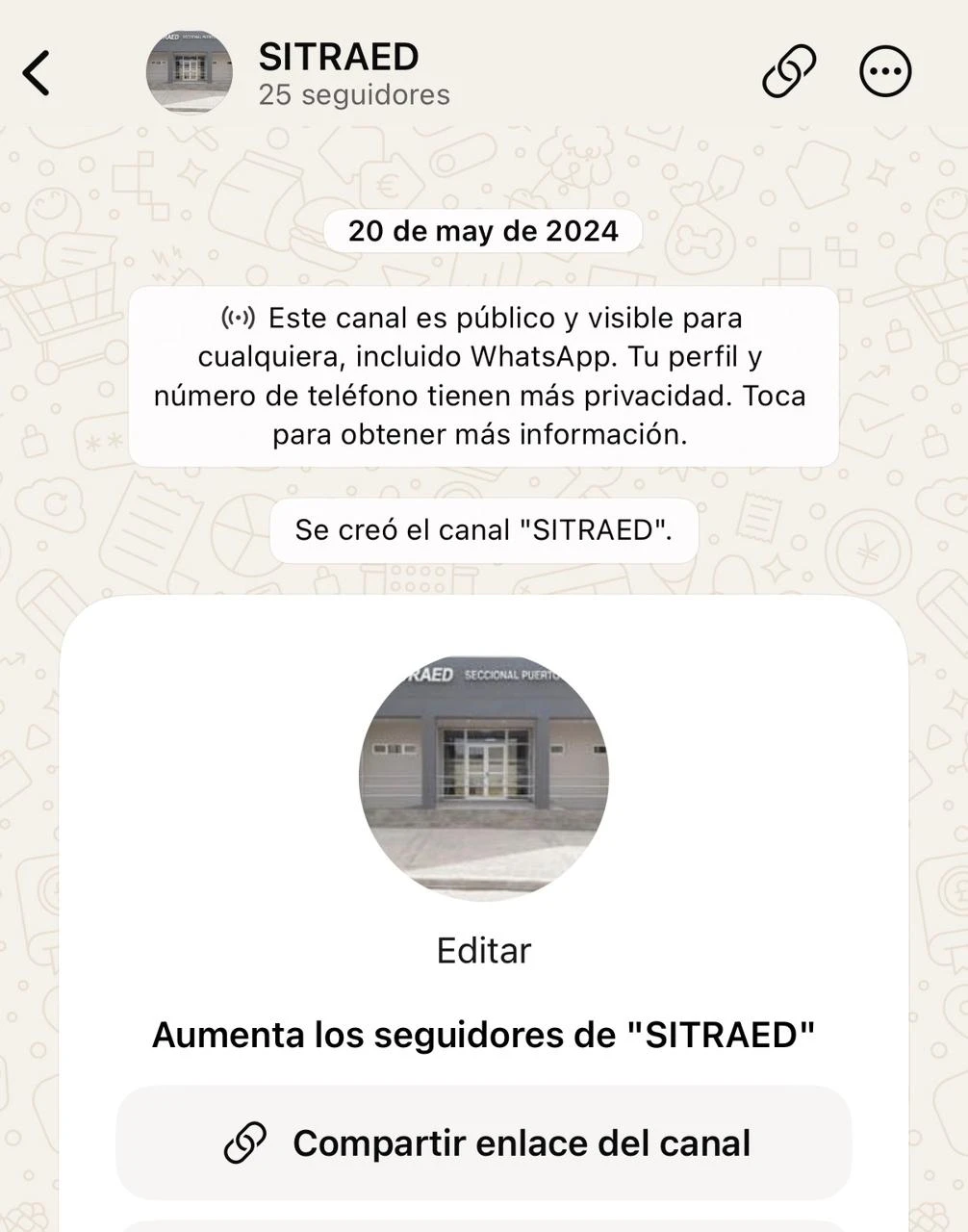968x1232 pixels.
Task: Open SITRAED channel info header
Action: 339,73
